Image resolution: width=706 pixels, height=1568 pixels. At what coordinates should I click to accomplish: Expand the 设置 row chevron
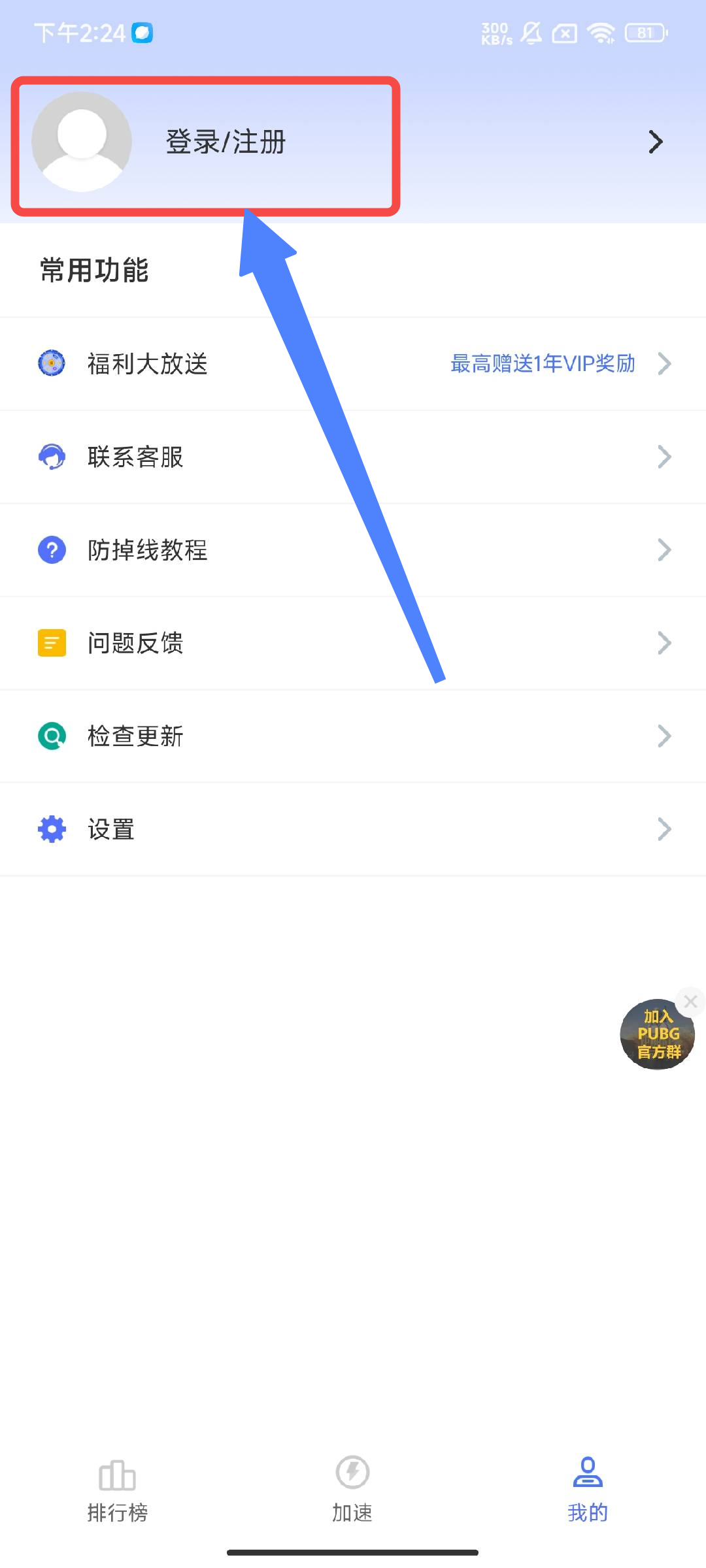[665, 828]
